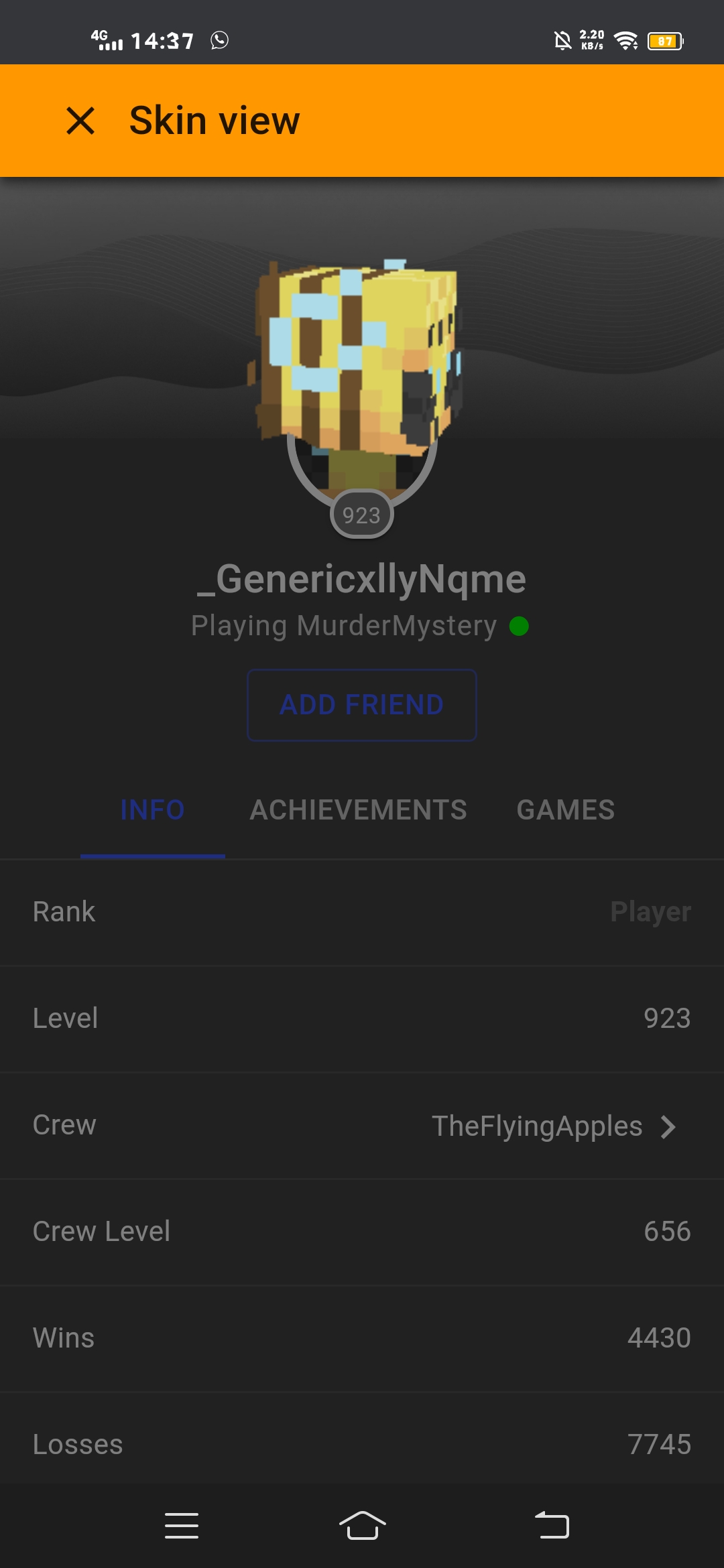Open the TheFlyingApples crew row
Viewport: 724px width, 1568px height.
coord(362,1126)
